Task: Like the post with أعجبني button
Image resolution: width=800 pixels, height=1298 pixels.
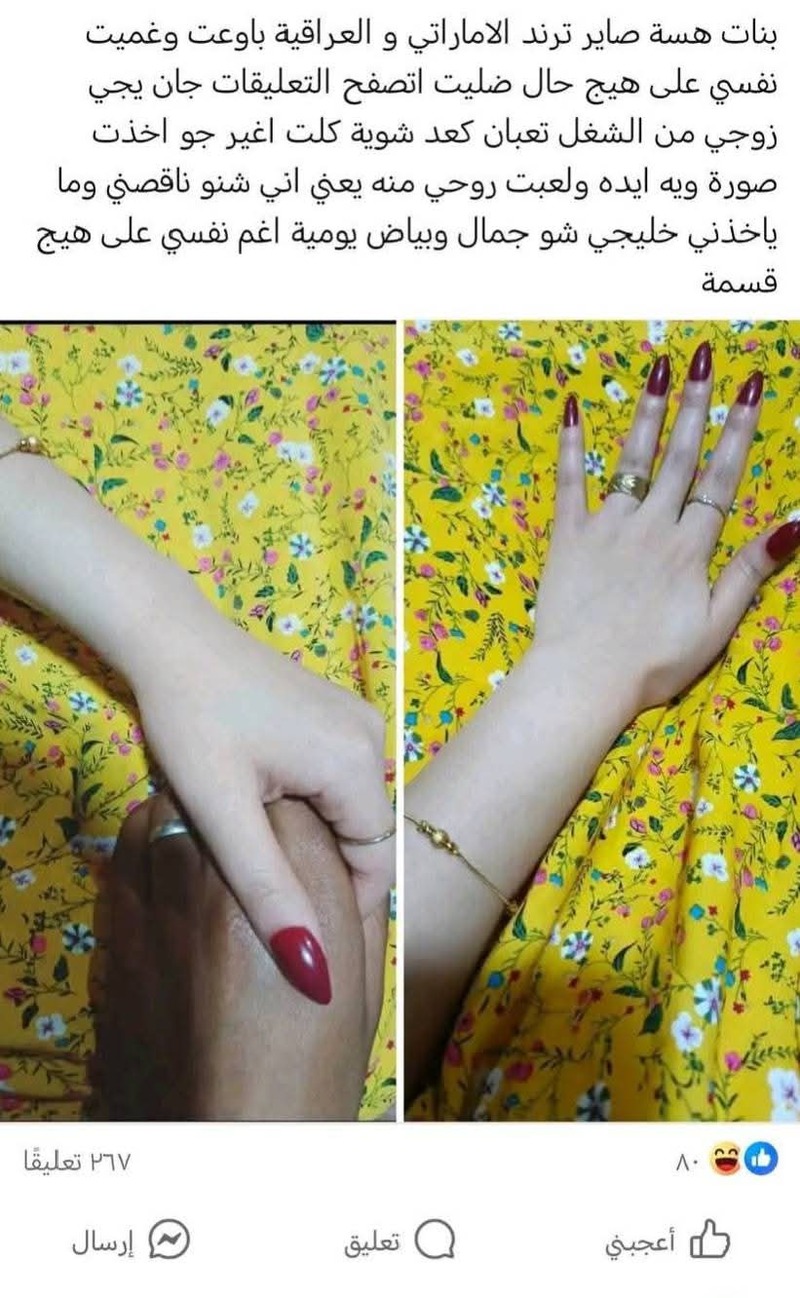Action: [667, 1242]
